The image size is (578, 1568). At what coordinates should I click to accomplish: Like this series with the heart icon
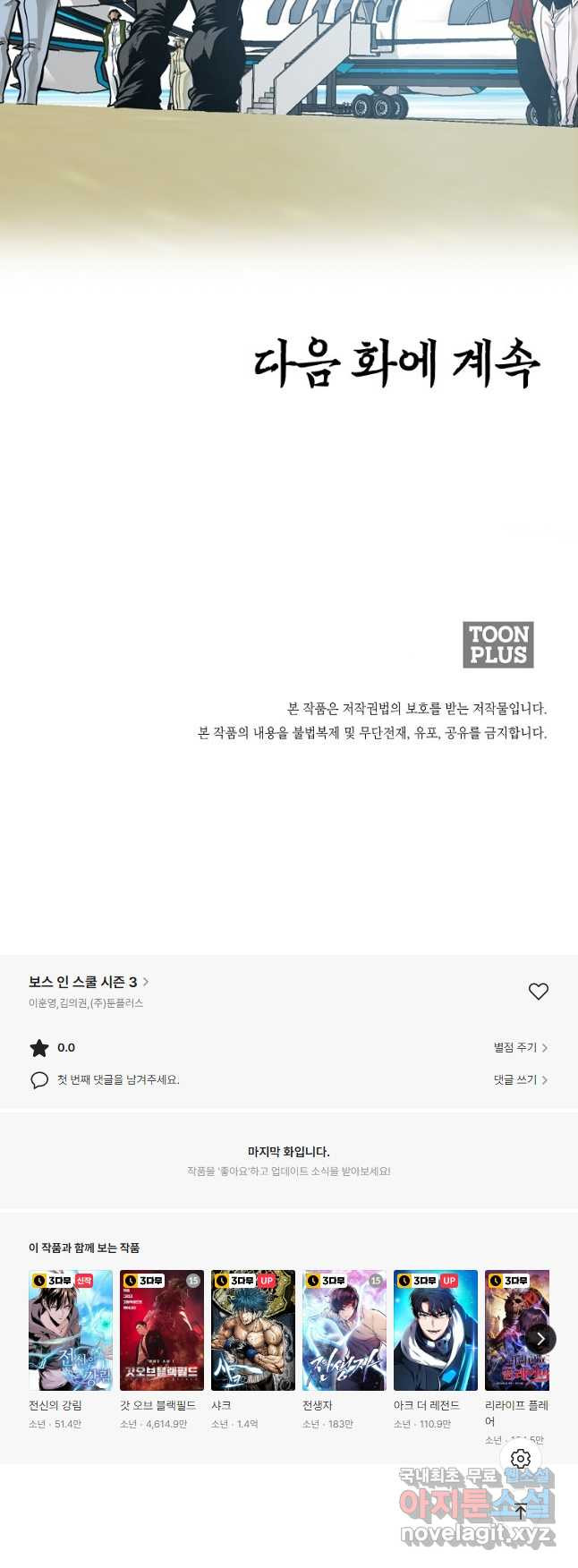(538, 991)
